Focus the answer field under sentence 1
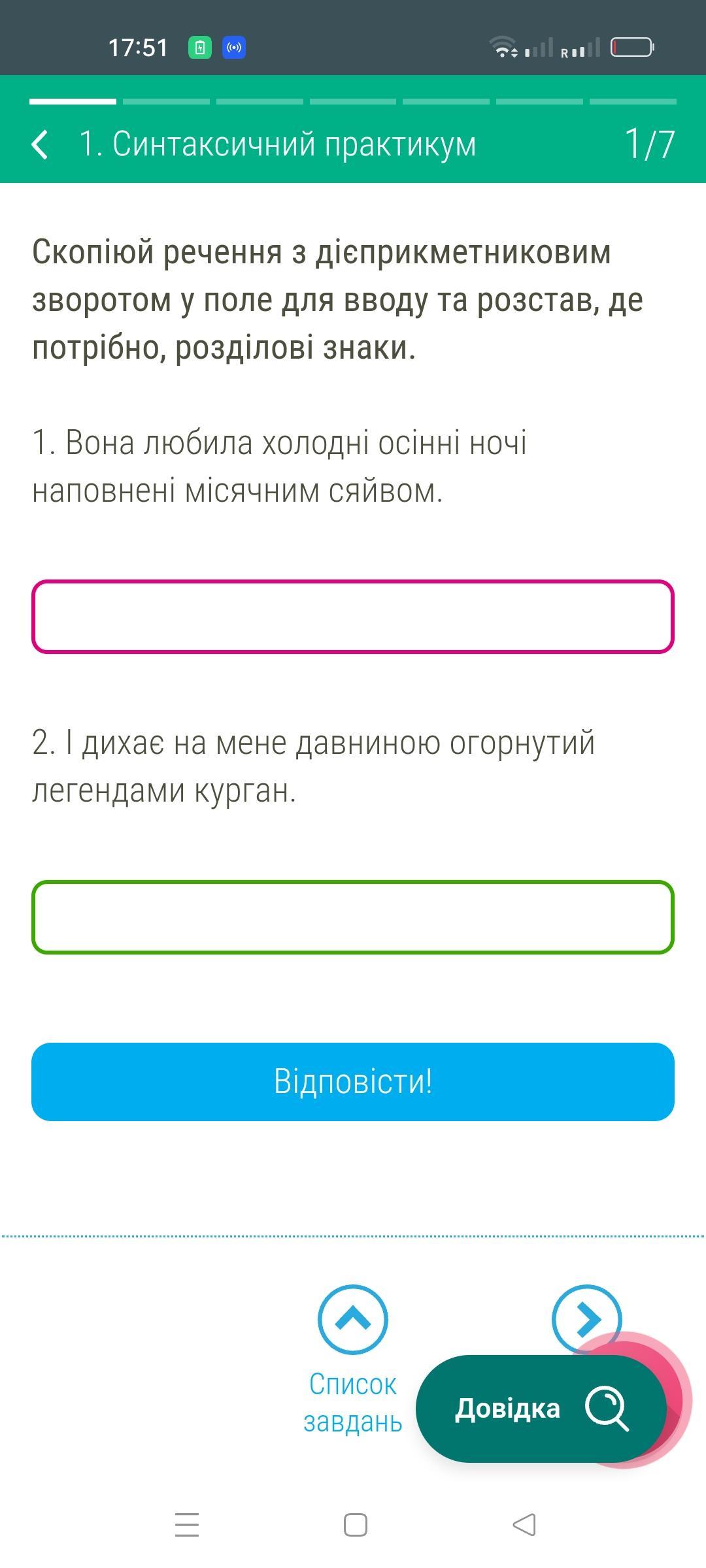This screenshot has height=1568, width=706. click(353, 616)
